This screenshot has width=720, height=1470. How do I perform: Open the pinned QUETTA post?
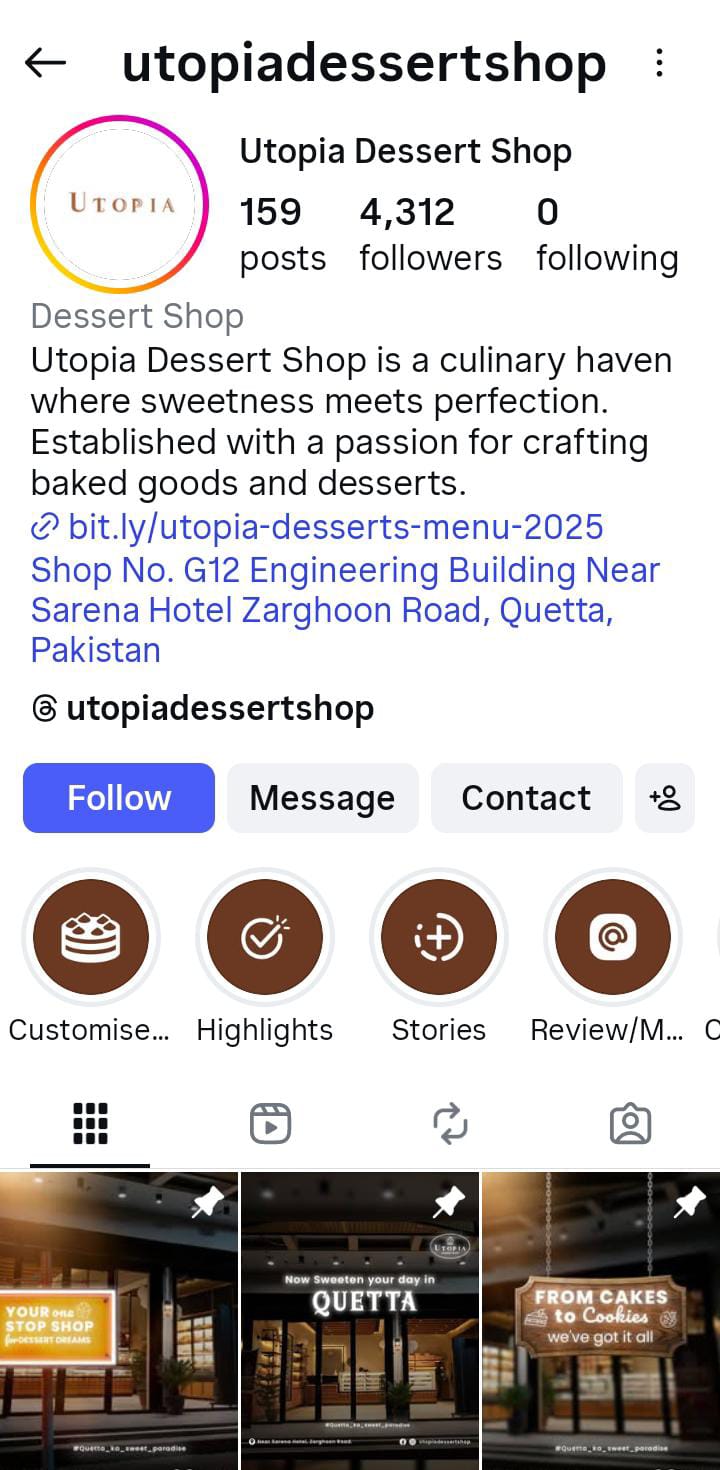tap(360, 1320)
